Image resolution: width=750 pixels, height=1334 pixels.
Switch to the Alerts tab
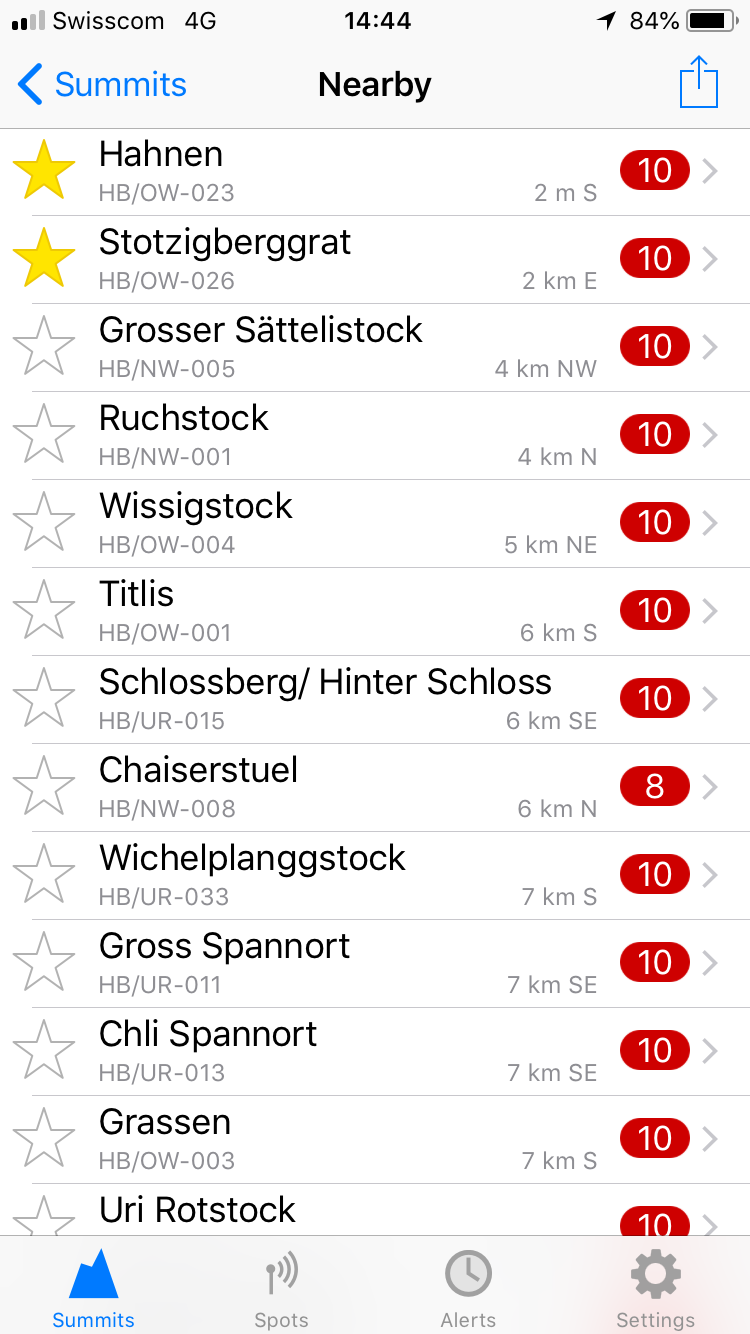coord(468,1288)
